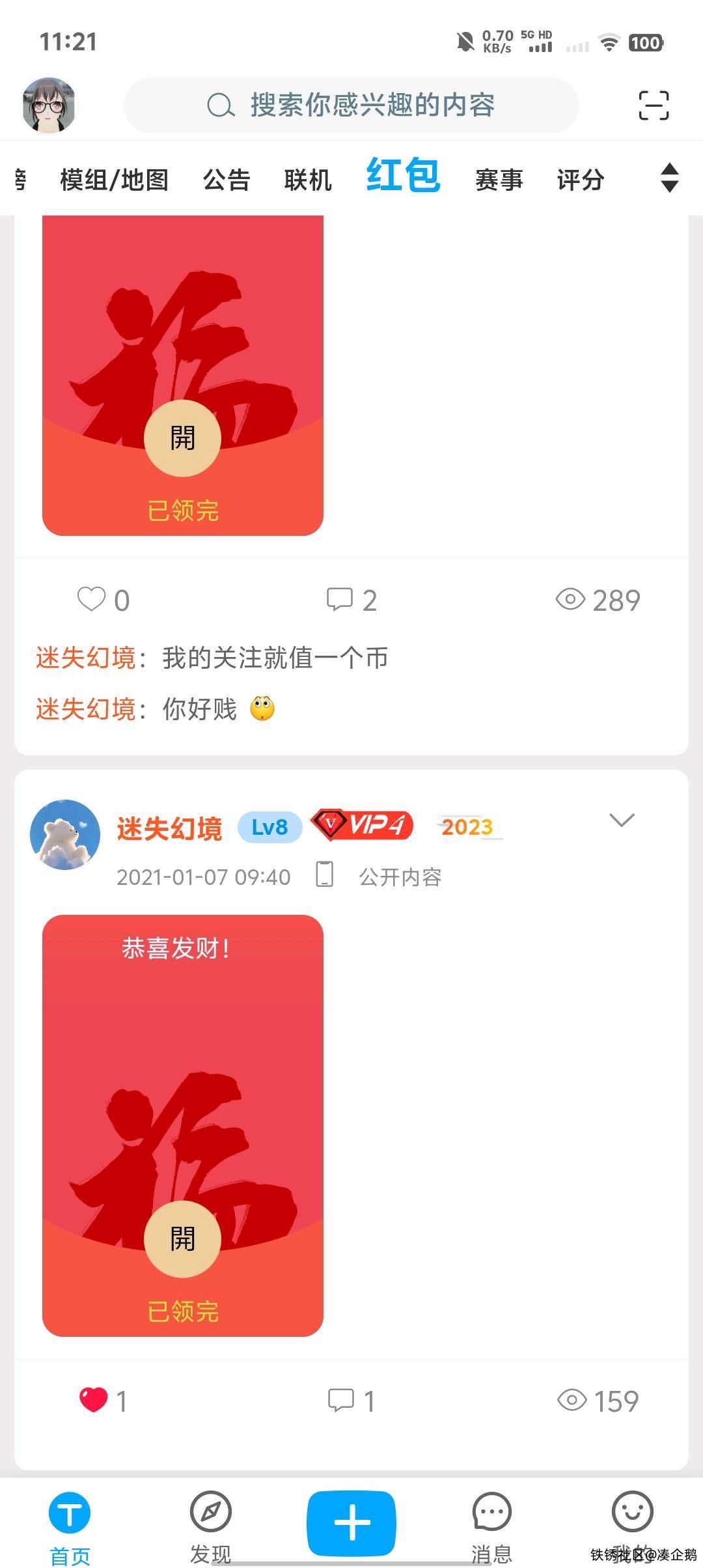Viewport: 703px width, 1568px height.
Task: Switch to the 发现 tab
Action: 211,1524
